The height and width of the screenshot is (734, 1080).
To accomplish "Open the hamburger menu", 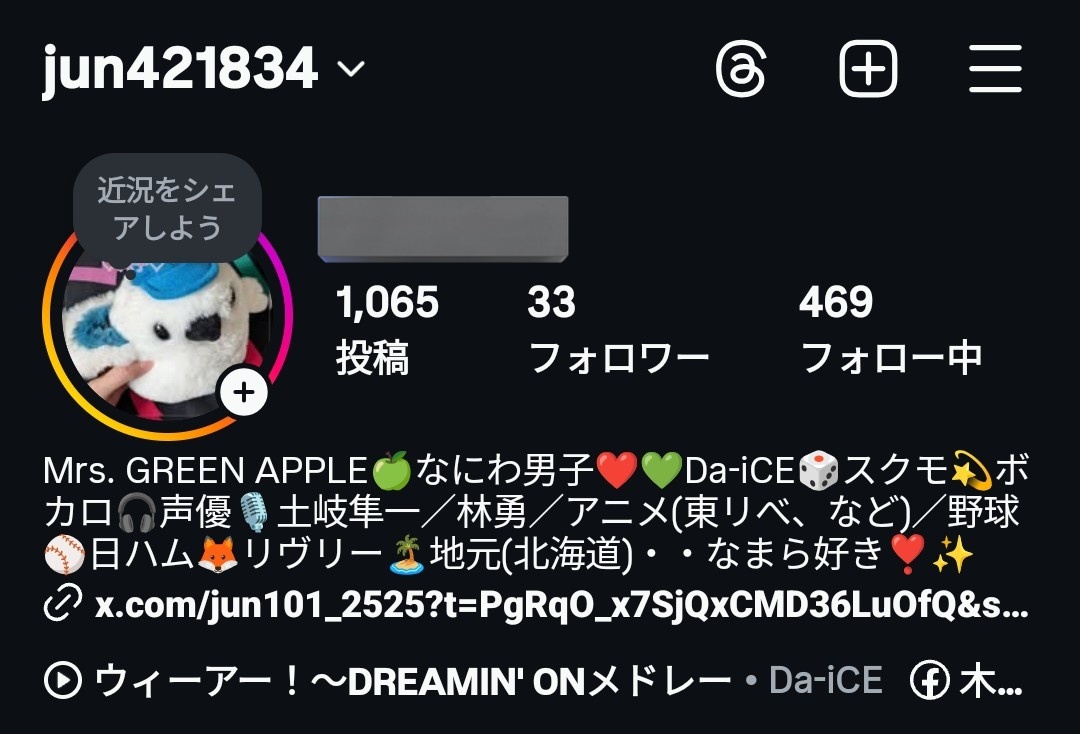I will tap(995, 71).
